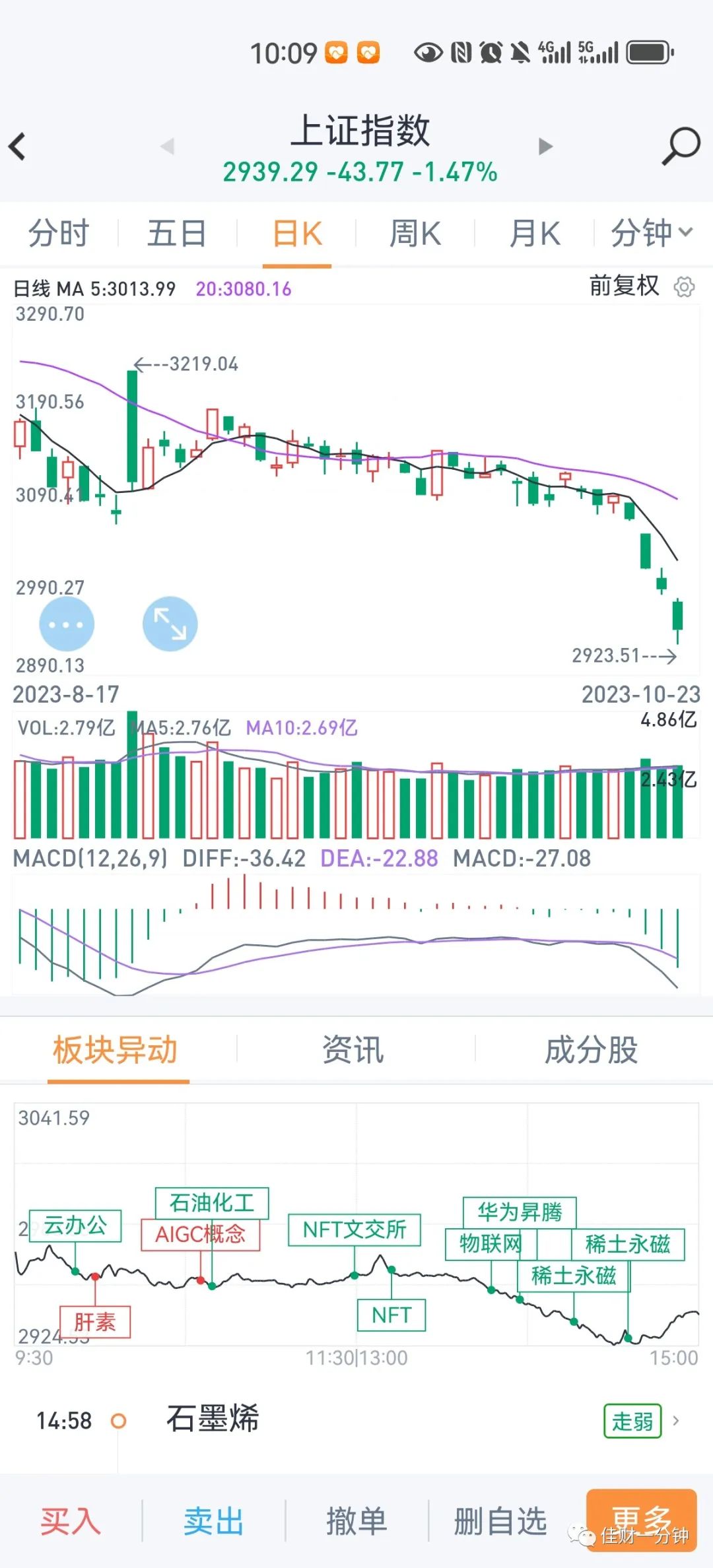Image resolution: width=713 pixels, height=1568 pixels.
Task: Open the chart settings gear icon
Action: pos(684,287)
